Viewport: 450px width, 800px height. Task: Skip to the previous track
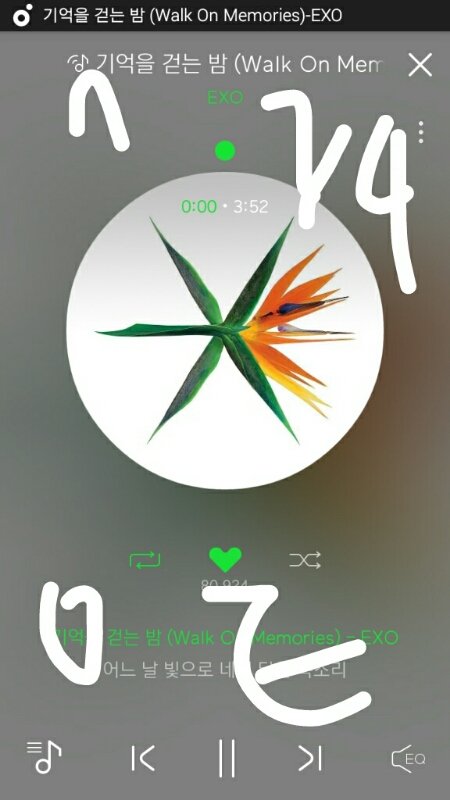[142, 758]
